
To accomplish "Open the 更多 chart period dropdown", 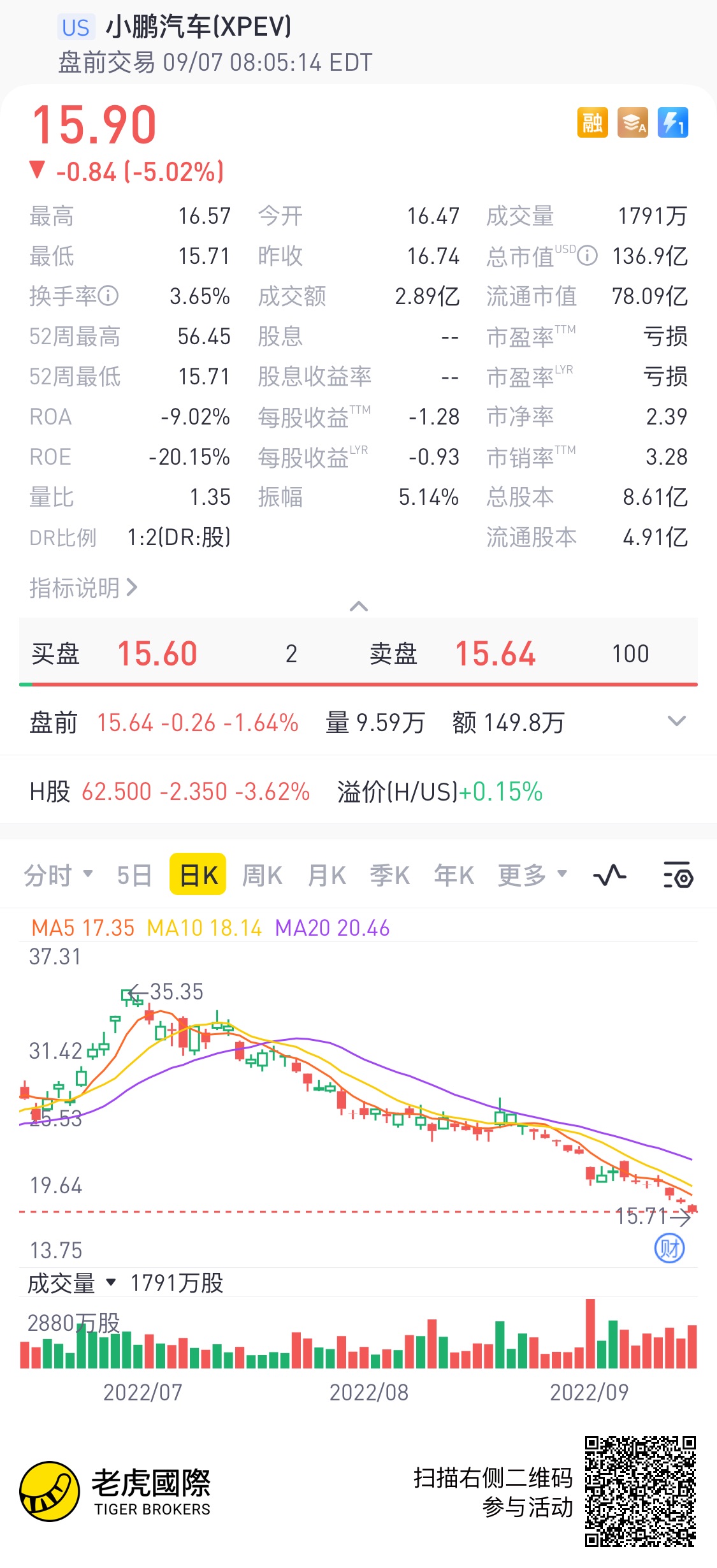I will (x=532, y=875).
